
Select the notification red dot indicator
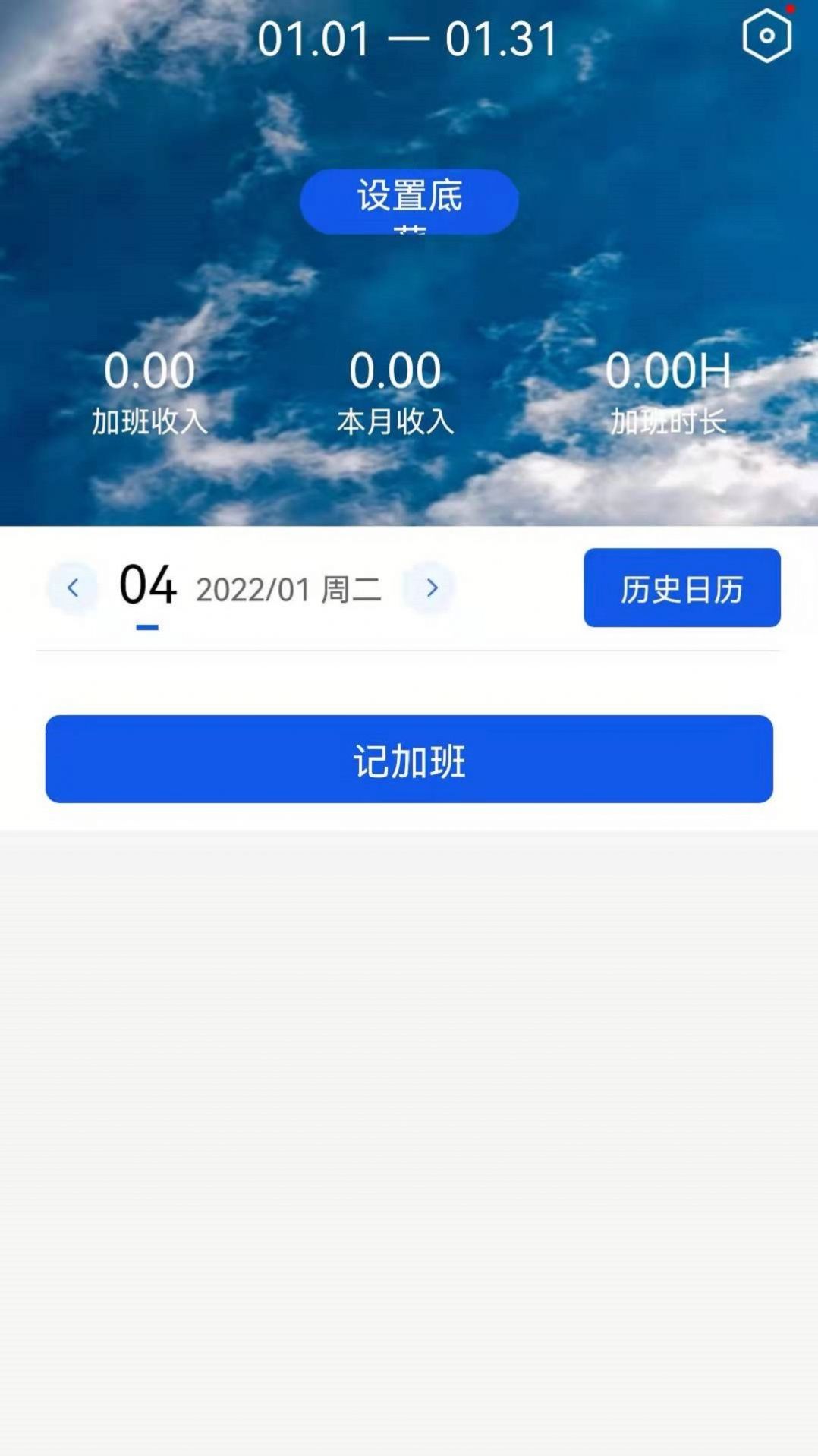[x=789, y=11]
